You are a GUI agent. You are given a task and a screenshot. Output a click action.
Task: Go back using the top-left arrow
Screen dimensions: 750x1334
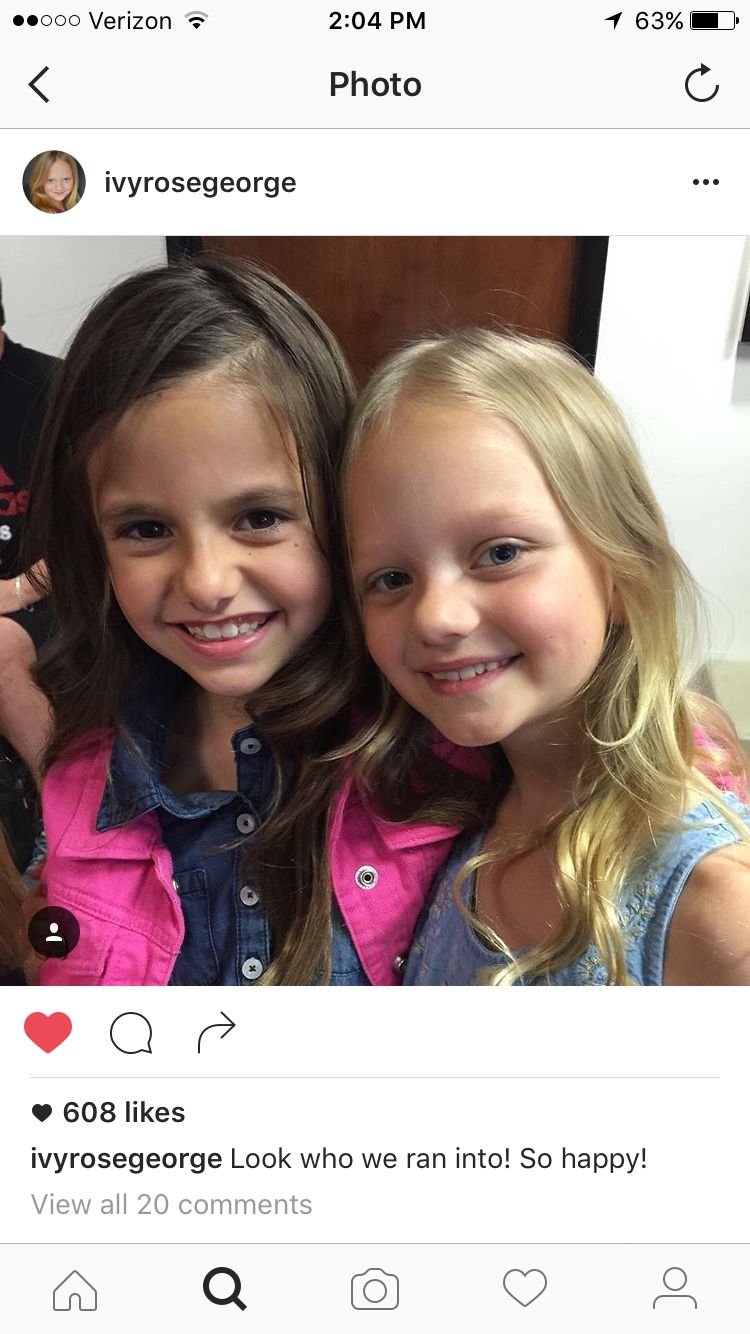pos(39,85)
